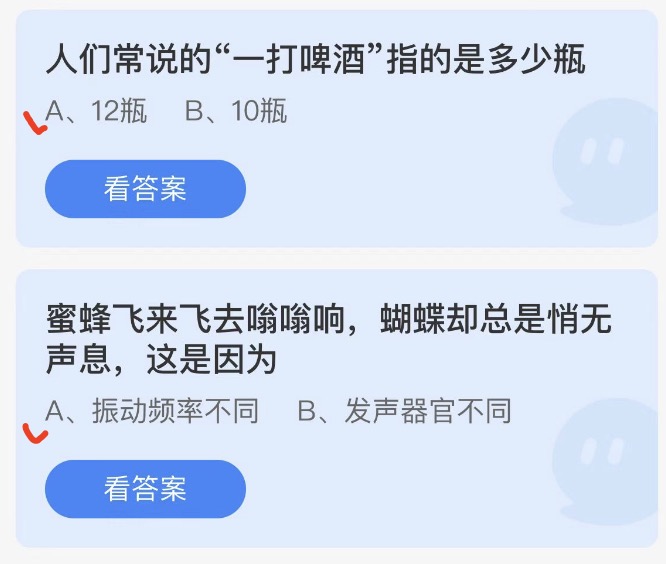Tap 看答案 for the beer dozen question

coord(145,189)
